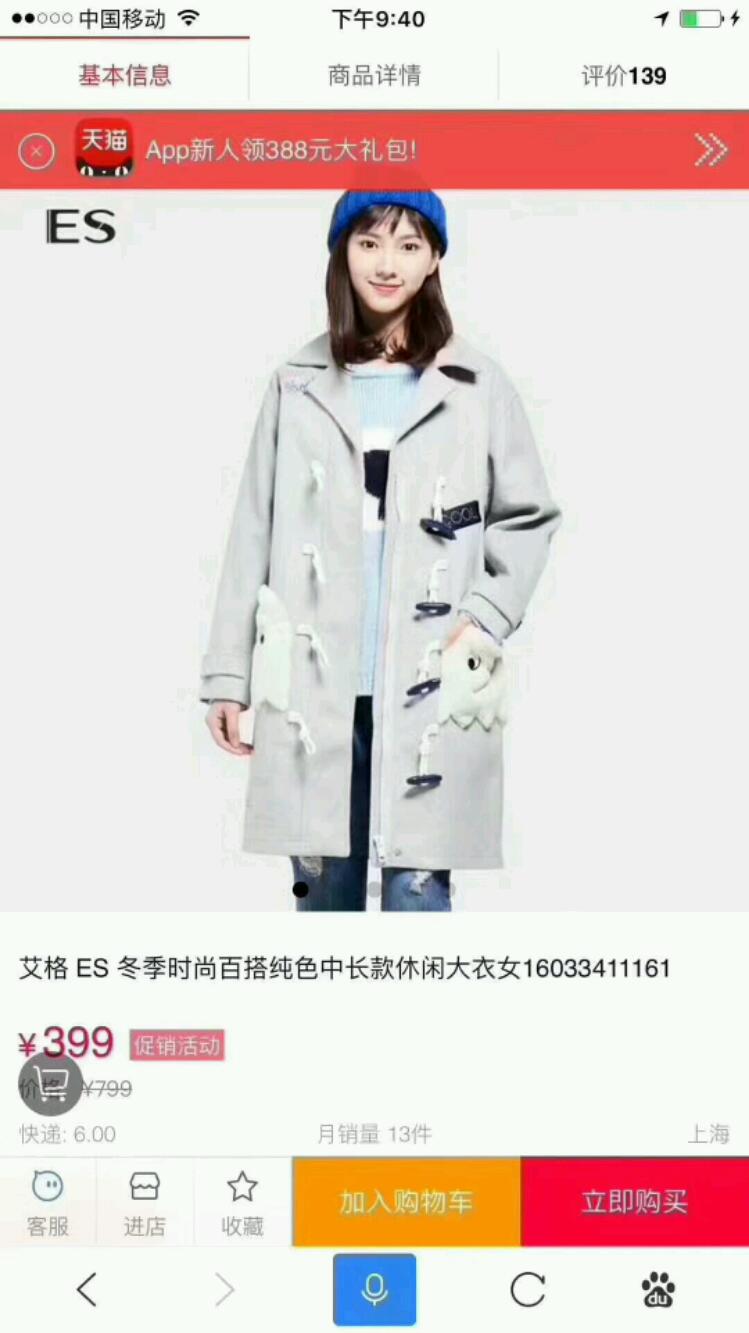749x1333 pixels.
Task: Tap 加入购物车 to add to cart
Action: point(406,1202)
